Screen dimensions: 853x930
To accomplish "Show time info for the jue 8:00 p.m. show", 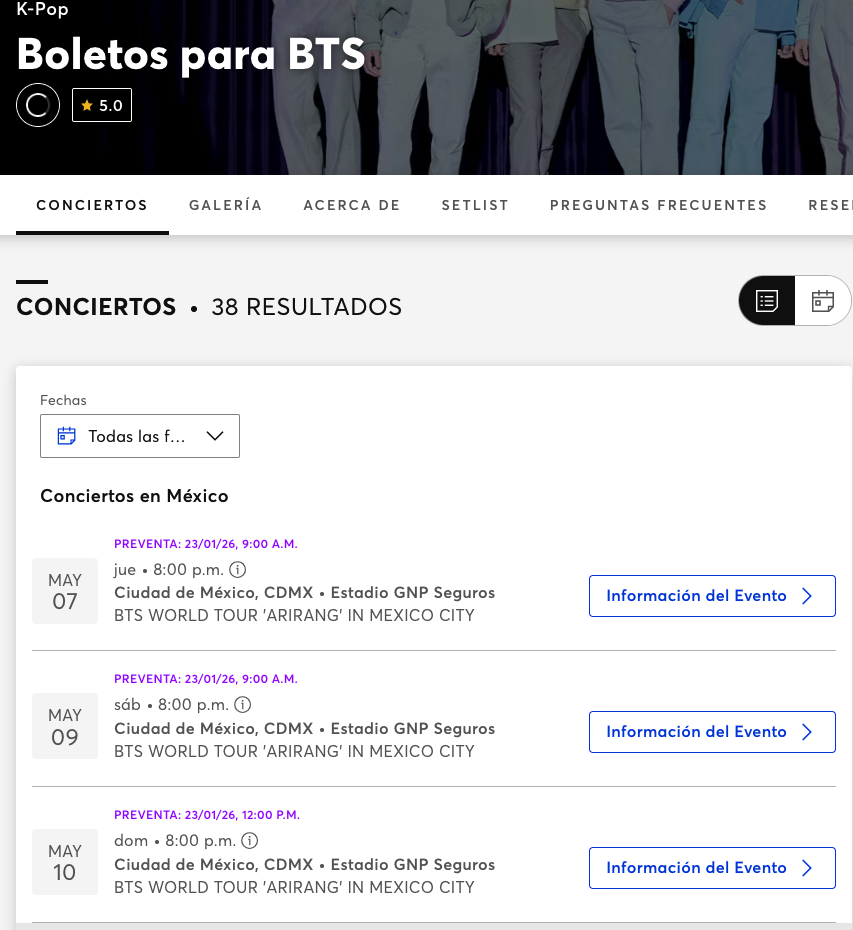I will click(238, 570).
